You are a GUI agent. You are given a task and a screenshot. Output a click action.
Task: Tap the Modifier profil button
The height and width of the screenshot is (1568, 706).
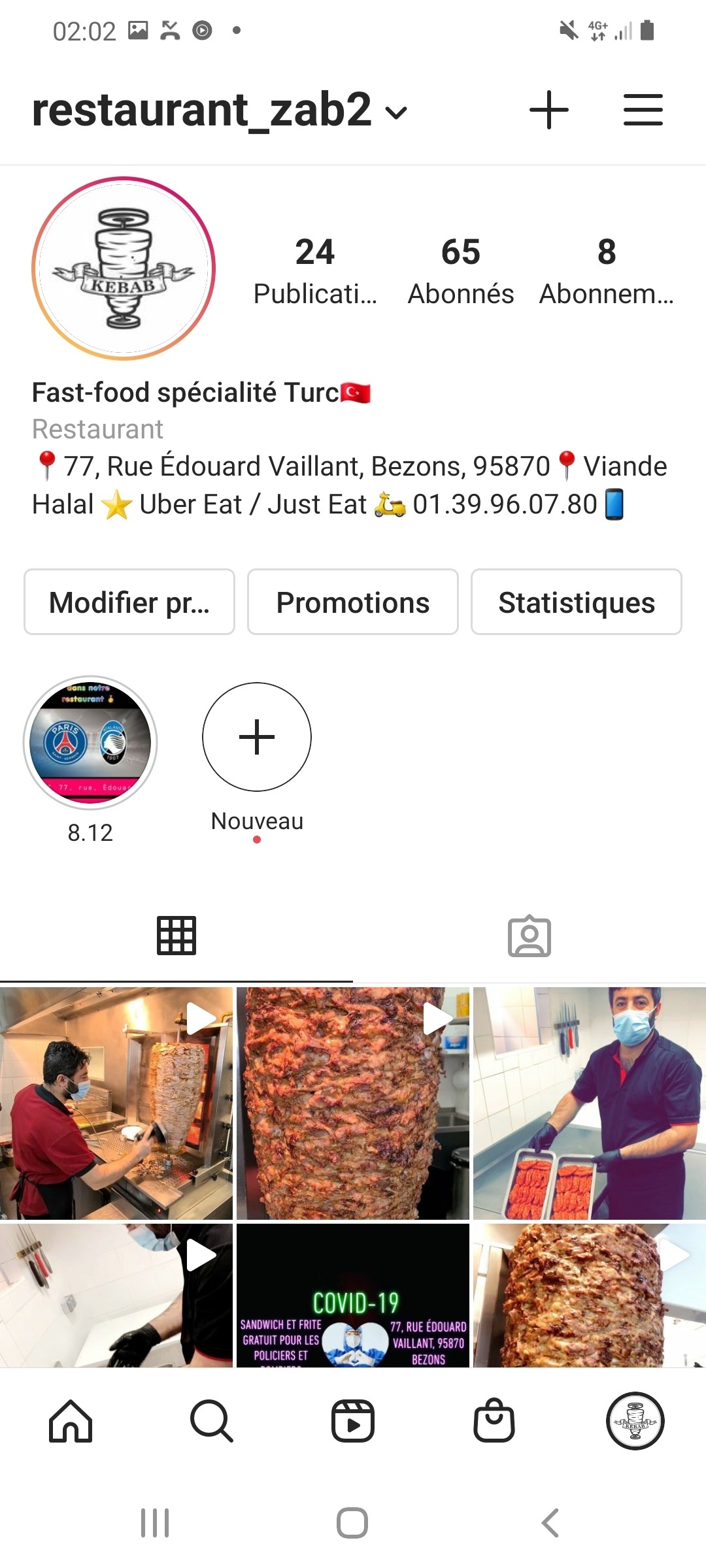coord(129,602)
